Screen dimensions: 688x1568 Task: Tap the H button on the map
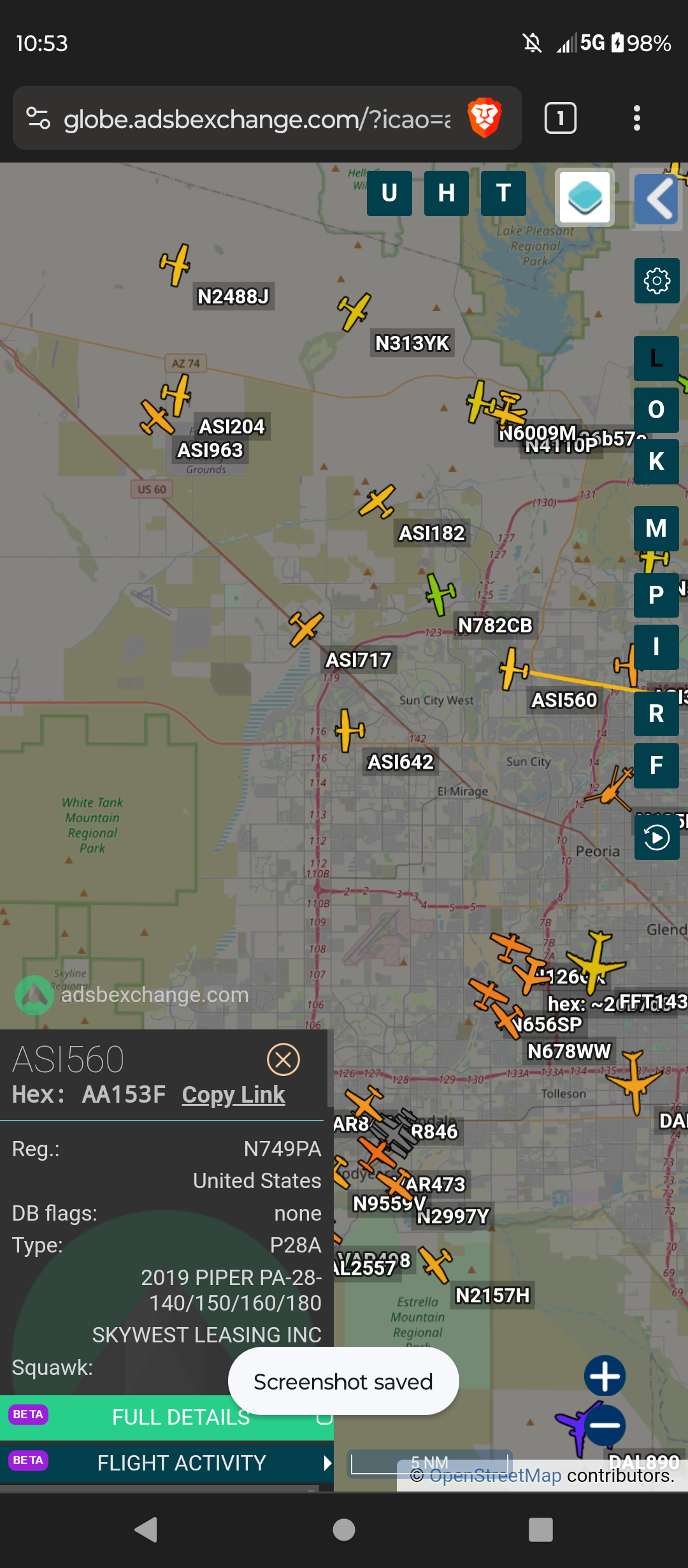pos(447,193)
